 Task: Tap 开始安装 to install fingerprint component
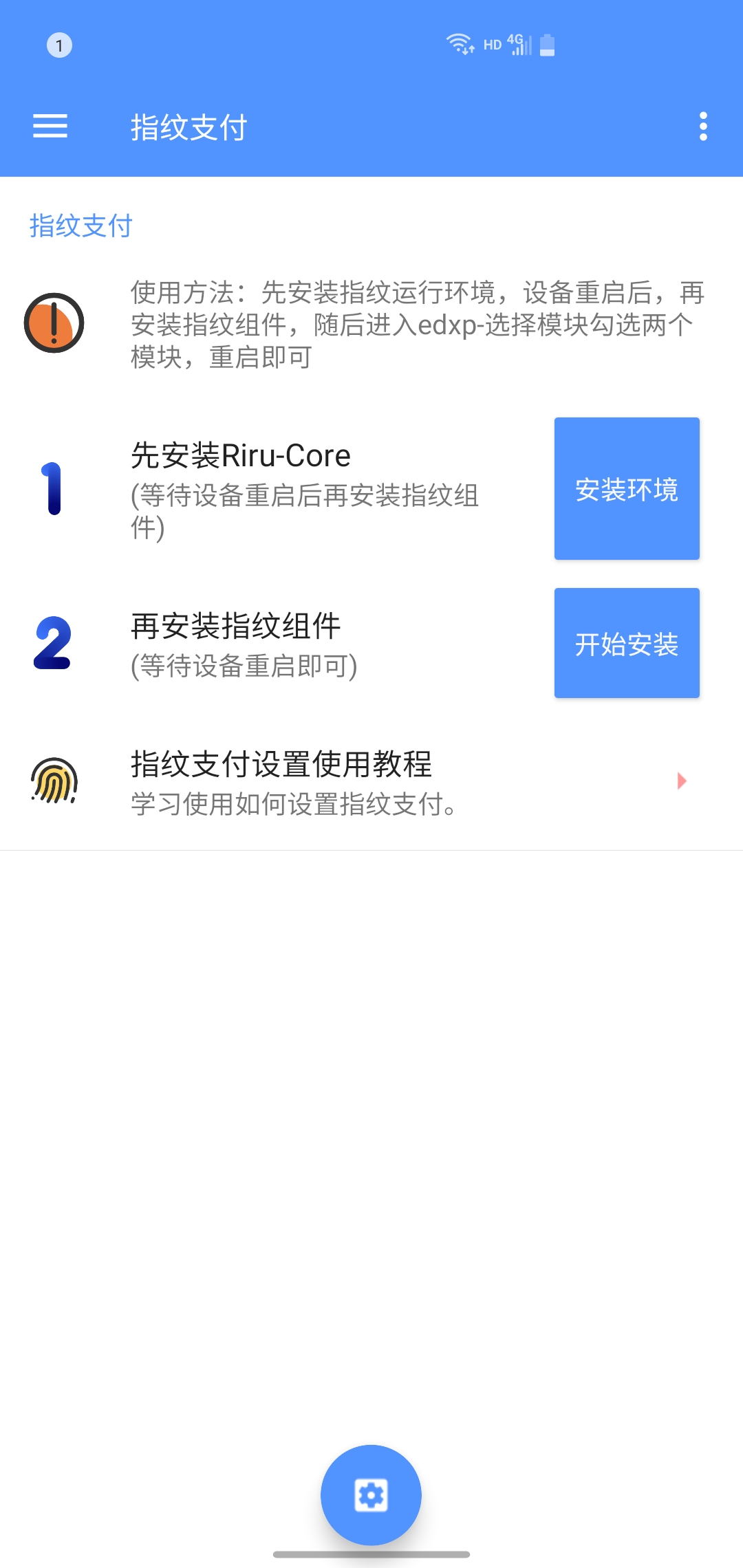click(x=627, y=643)
